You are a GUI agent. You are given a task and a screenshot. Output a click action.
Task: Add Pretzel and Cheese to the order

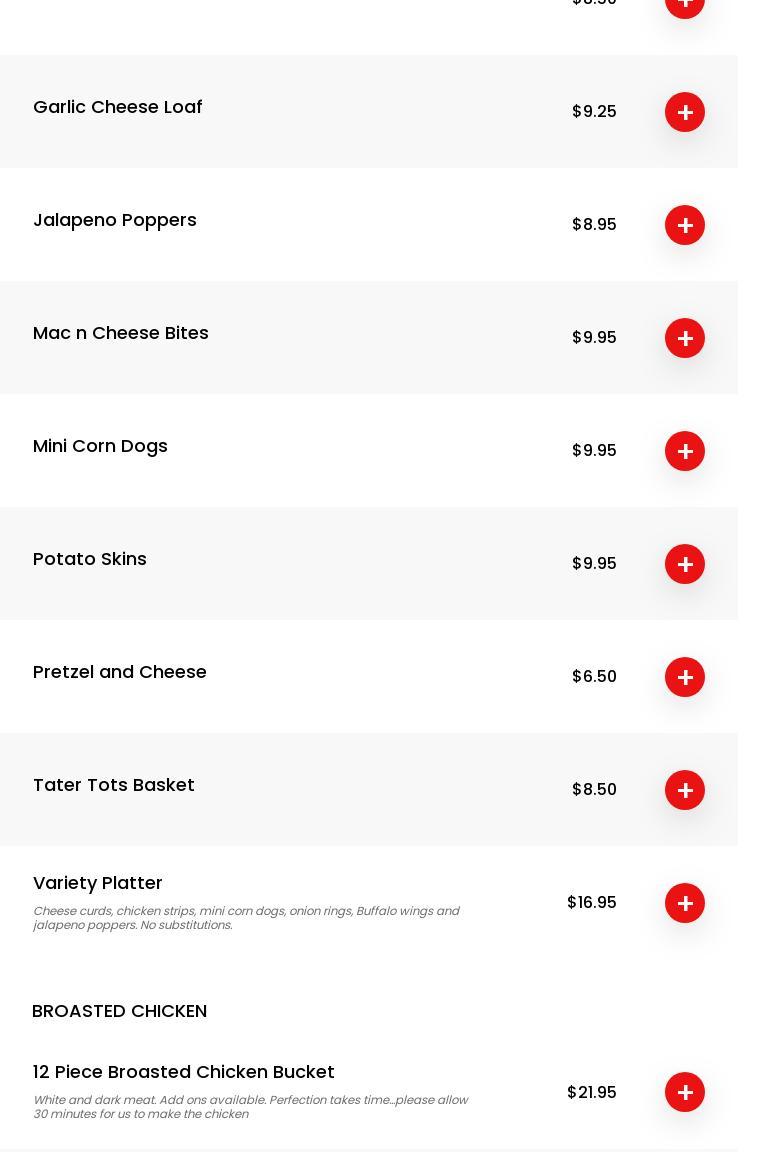coord(685,677)
